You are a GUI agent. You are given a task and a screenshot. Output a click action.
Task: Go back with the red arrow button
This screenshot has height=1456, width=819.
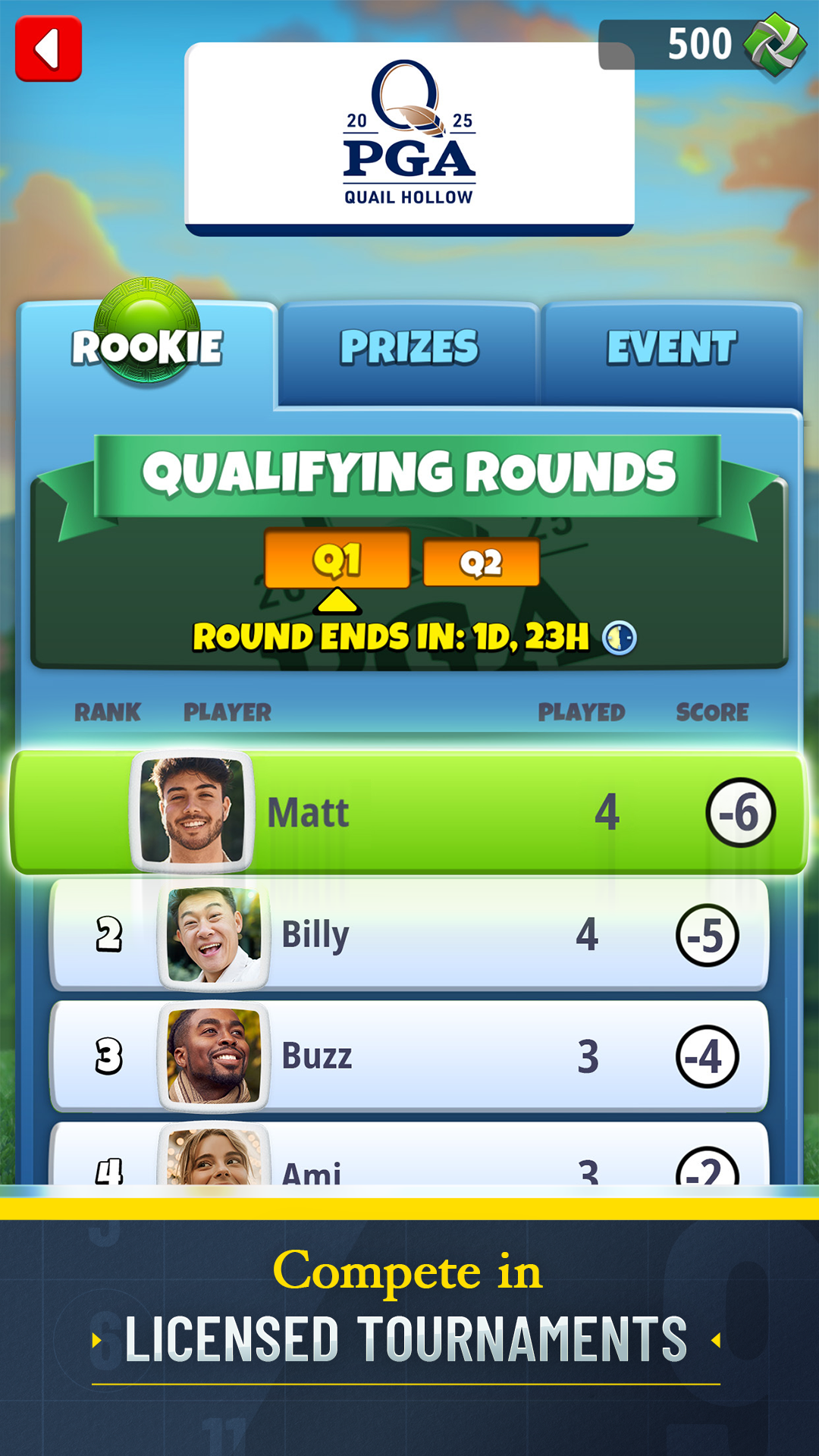49,49
